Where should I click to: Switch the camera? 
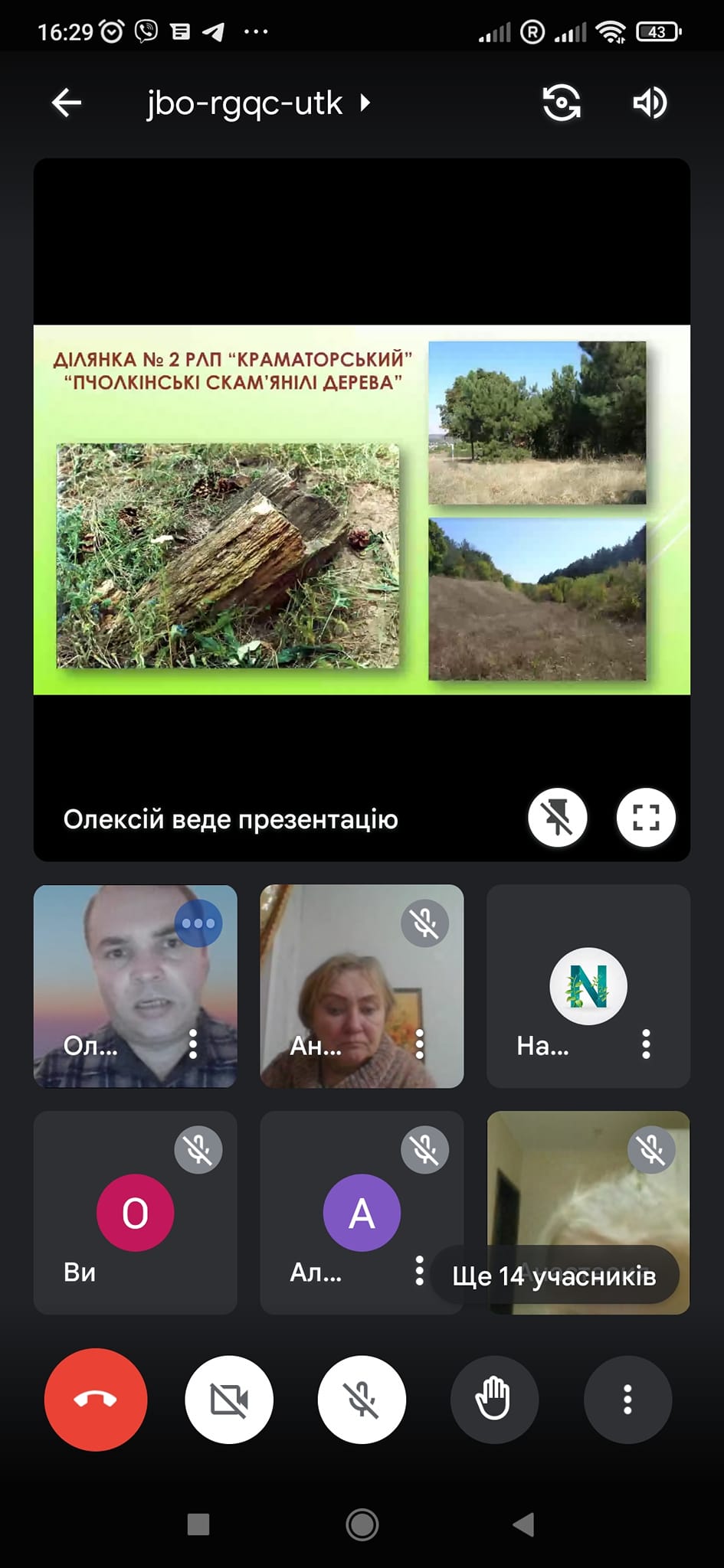tap(562, 103)
